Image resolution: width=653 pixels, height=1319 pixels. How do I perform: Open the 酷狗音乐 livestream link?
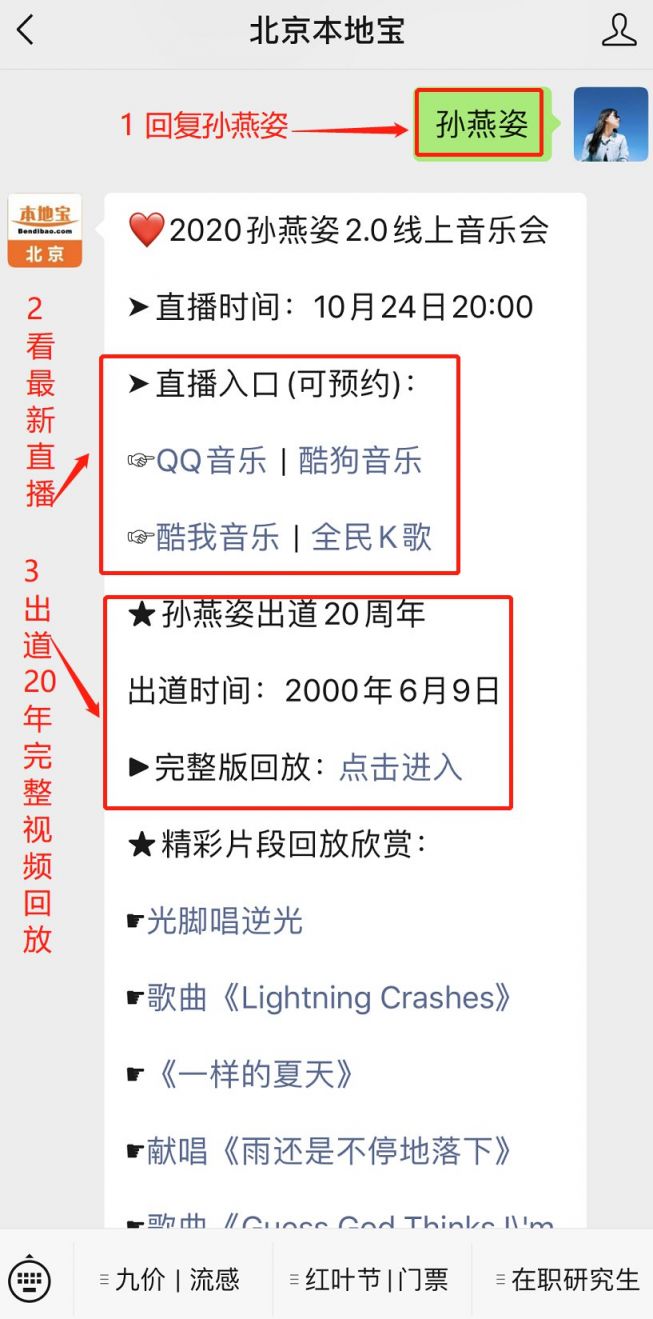[360, 461]
